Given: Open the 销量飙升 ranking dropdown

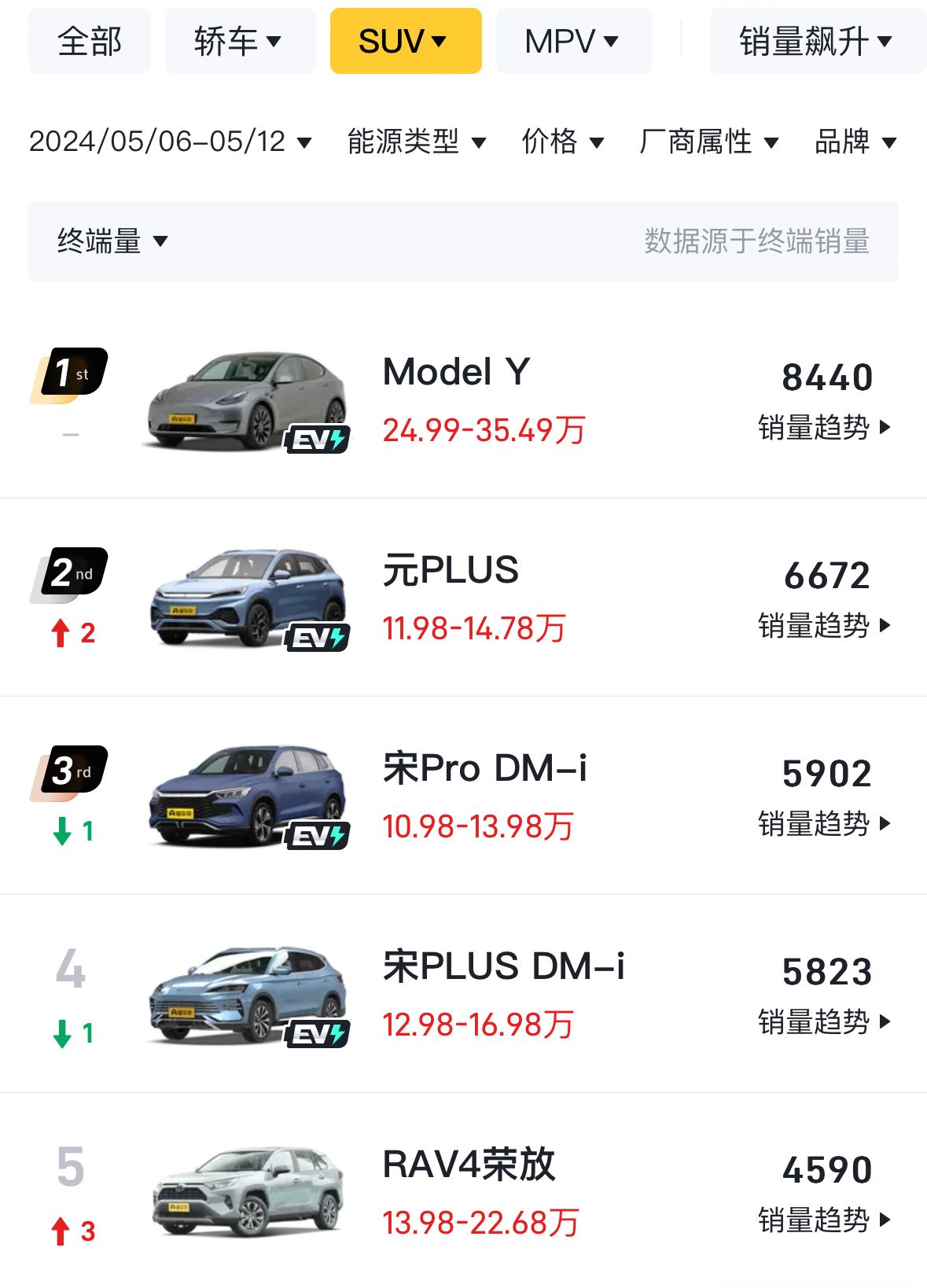Looking at the screenshot, I should pos(815,42).
